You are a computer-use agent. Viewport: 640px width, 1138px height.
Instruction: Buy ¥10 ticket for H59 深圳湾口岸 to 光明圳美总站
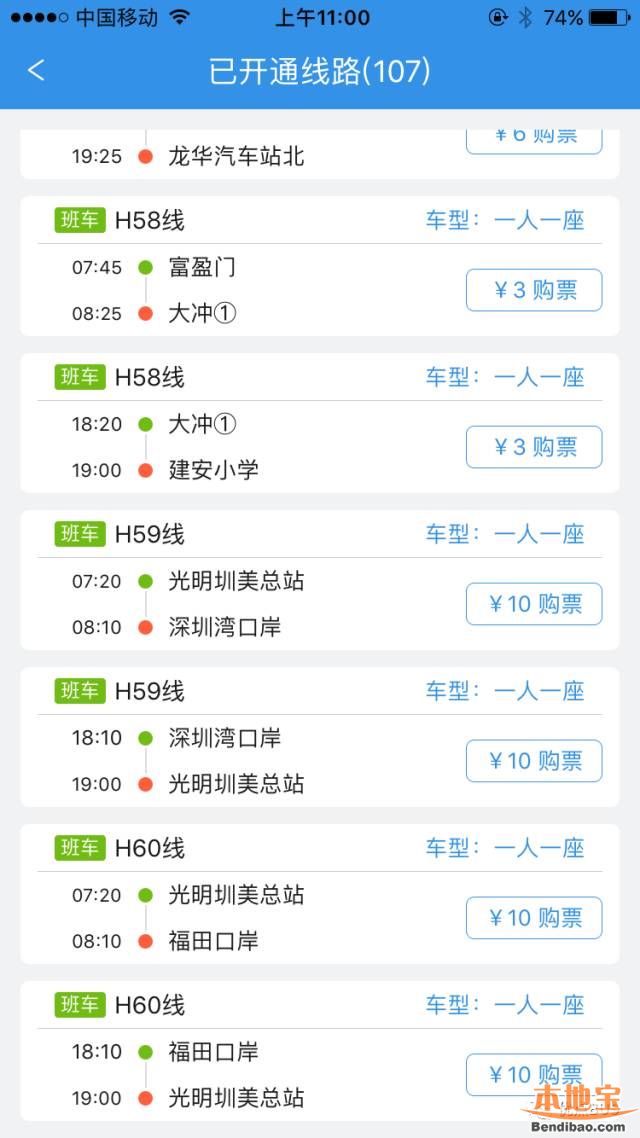(534, 761)
